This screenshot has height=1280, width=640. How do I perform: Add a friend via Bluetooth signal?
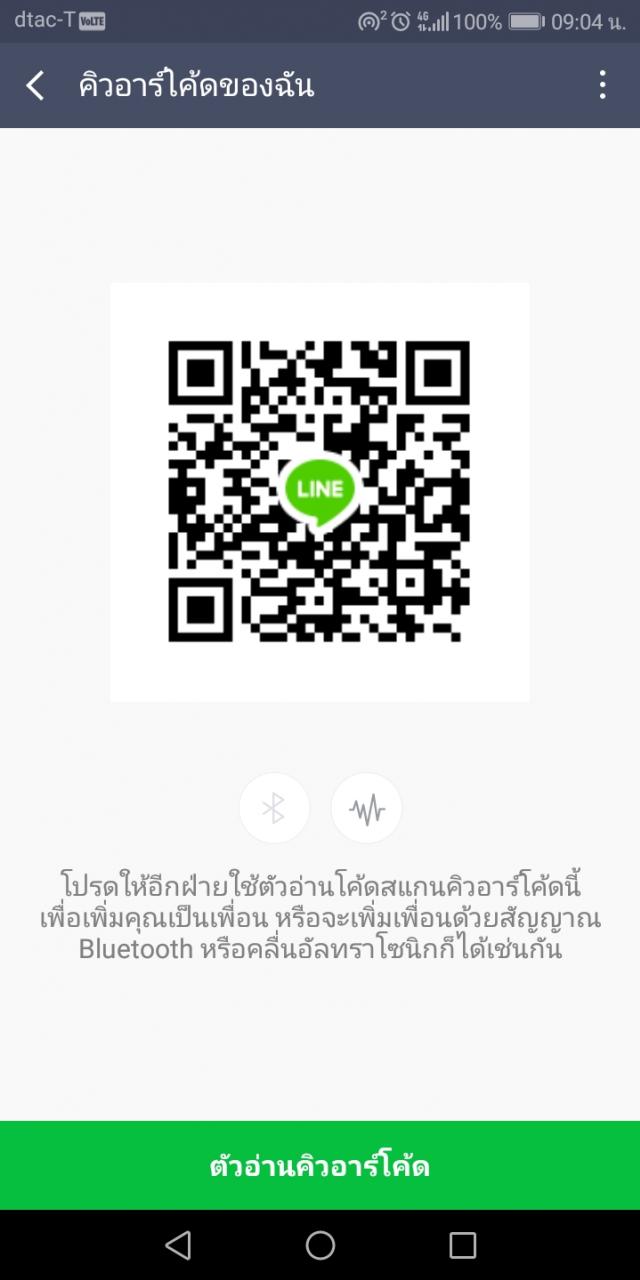pyautogui.click(x=274, y=808)
